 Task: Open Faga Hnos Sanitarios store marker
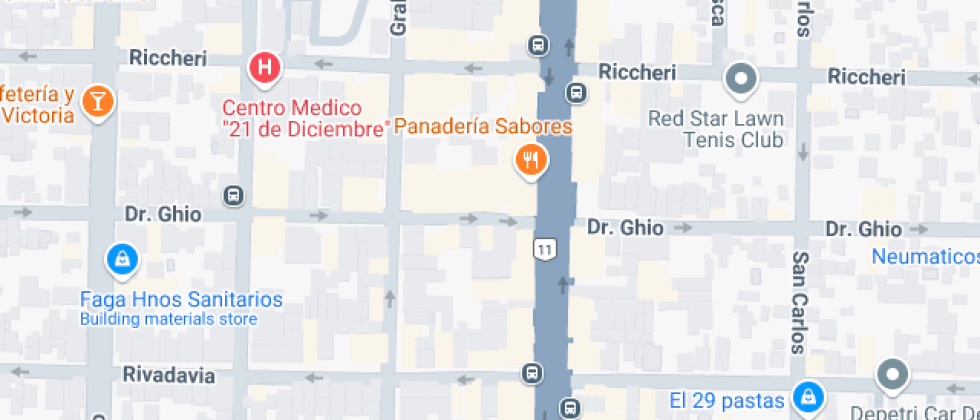pyautogui.click(x=121, y=261)
